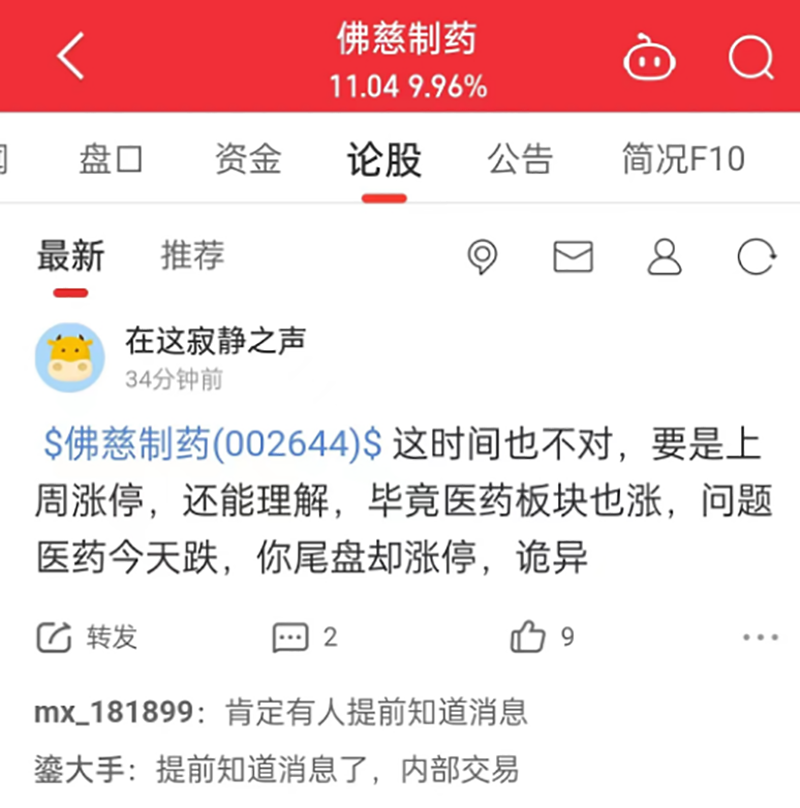Open the mail envelope icon

click(573, 257)
